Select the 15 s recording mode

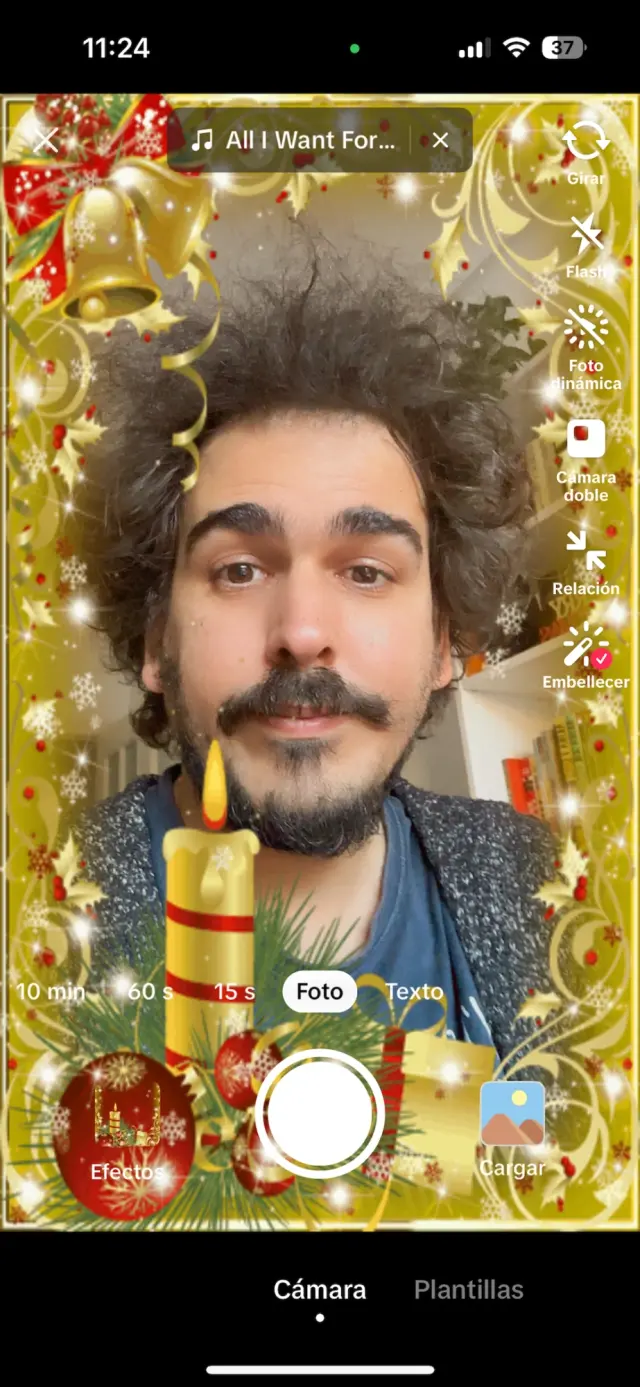[235, 992]
